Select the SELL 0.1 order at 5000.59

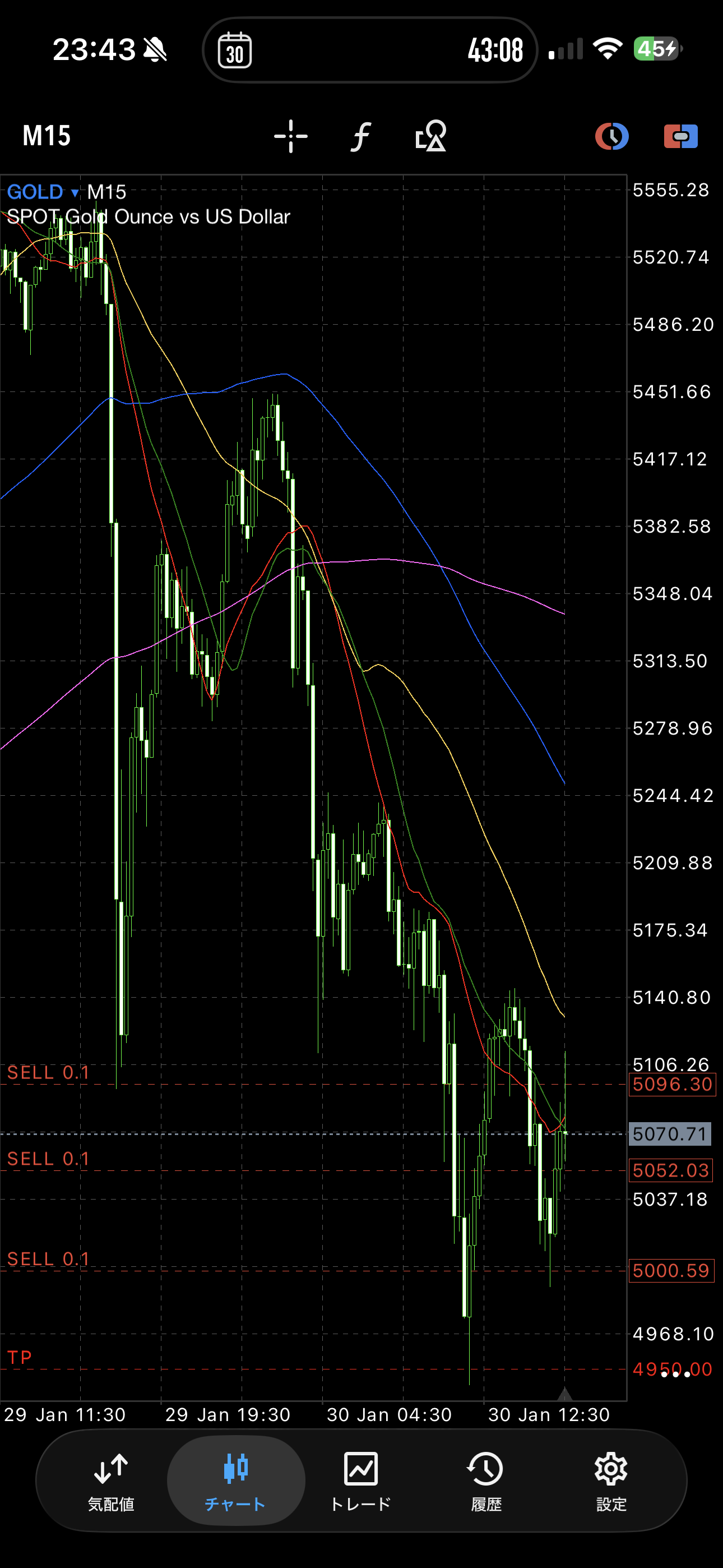coord(49,1259)
